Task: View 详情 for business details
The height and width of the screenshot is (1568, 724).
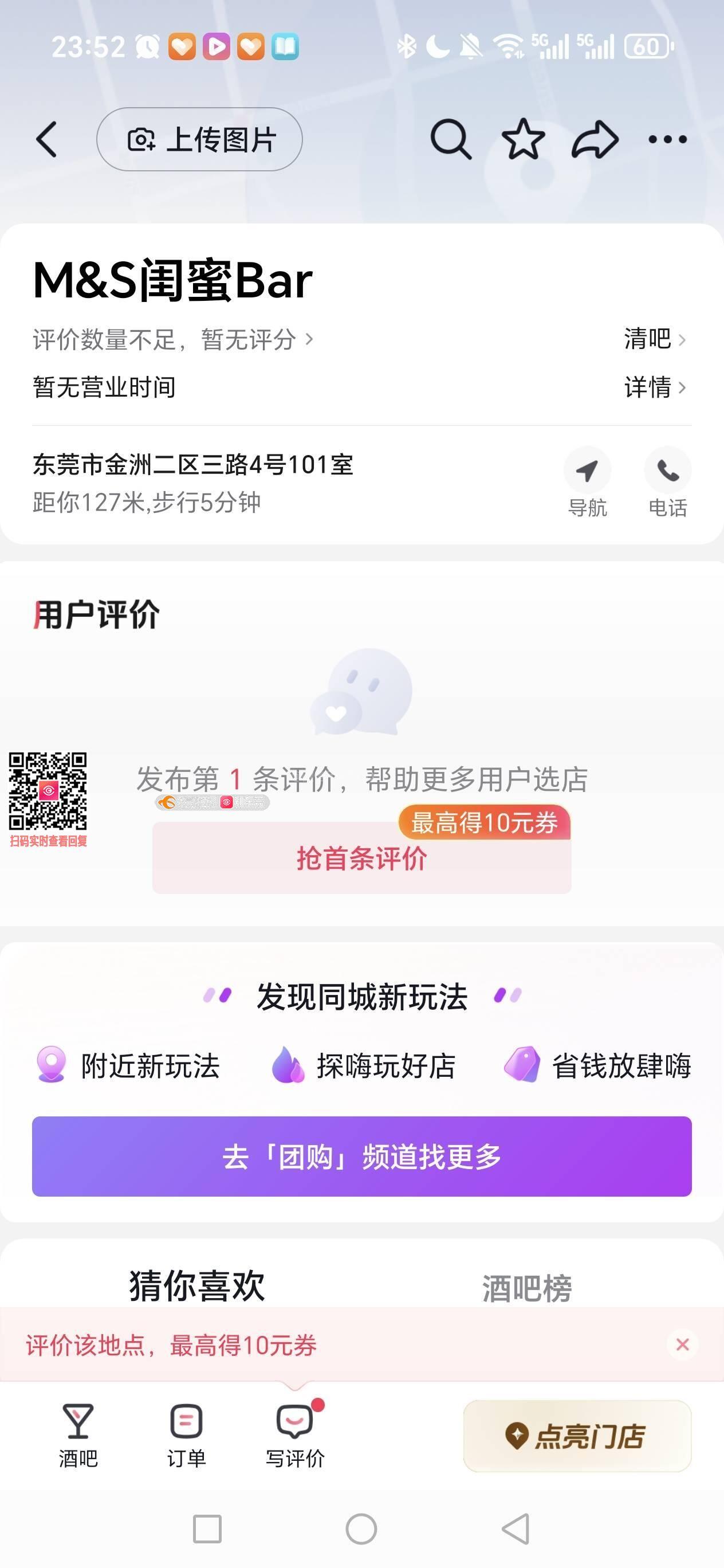Action: click(654, 387)
